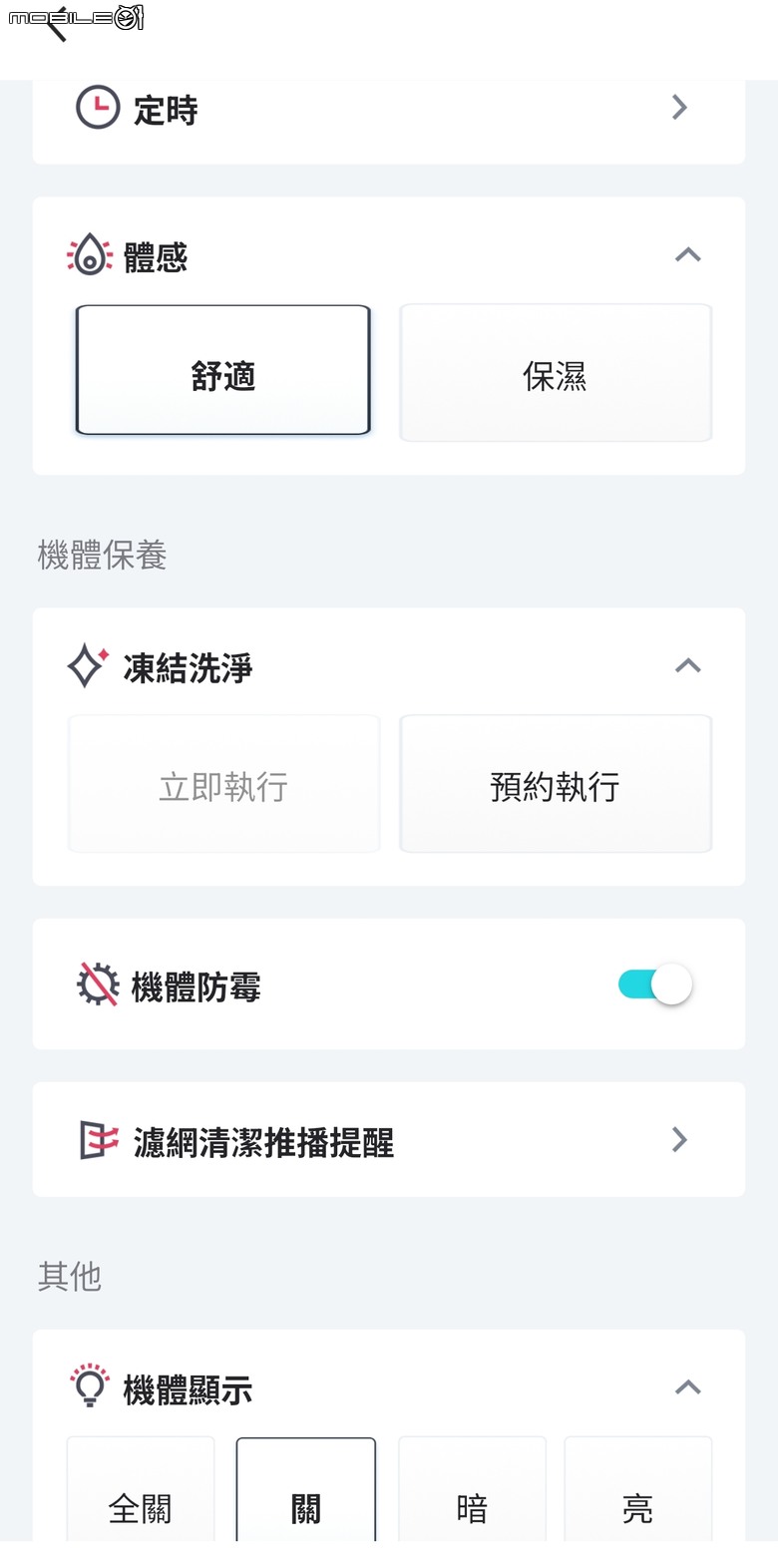Screen dimensions: 778x1568
Task: Set the unit display to 全關
Action: 141,1489
